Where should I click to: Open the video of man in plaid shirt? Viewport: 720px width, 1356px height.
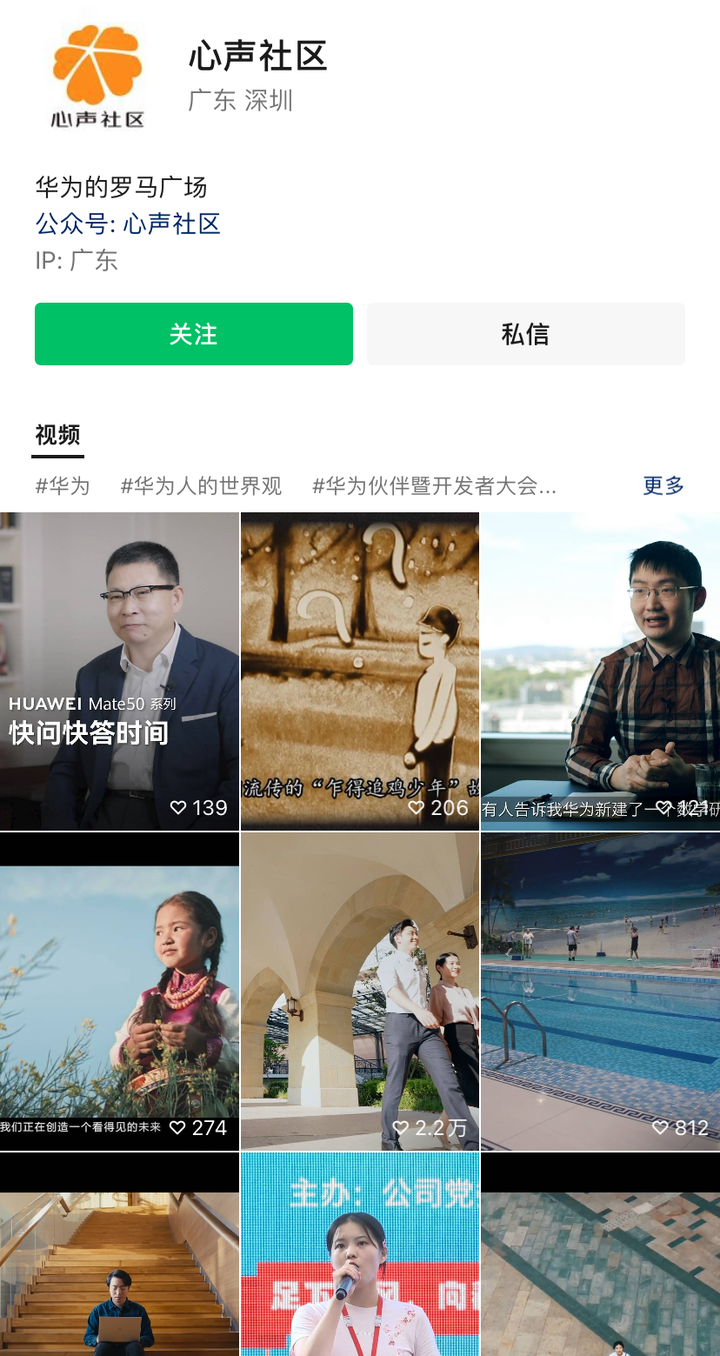(600, 670)
